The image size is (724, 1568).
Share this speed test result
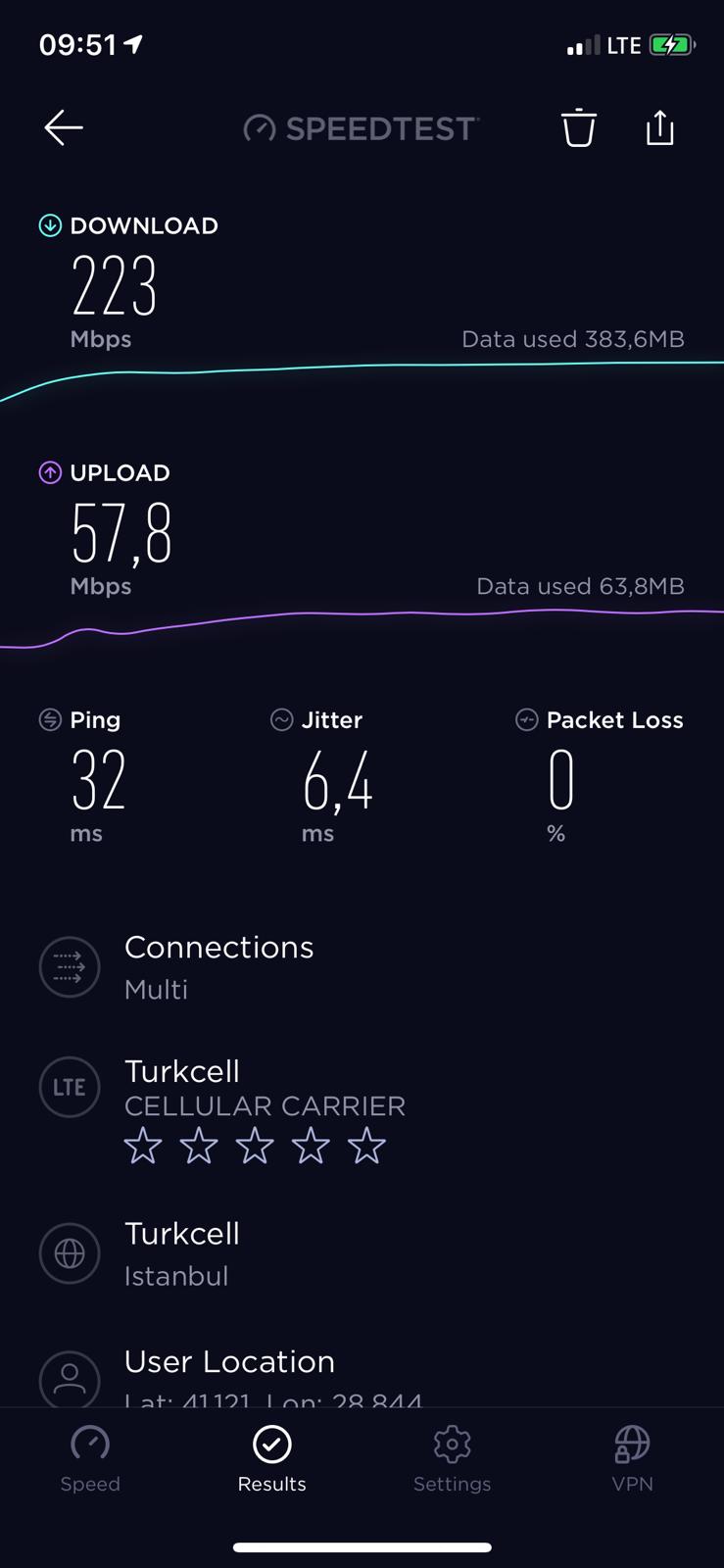(660, 127)
